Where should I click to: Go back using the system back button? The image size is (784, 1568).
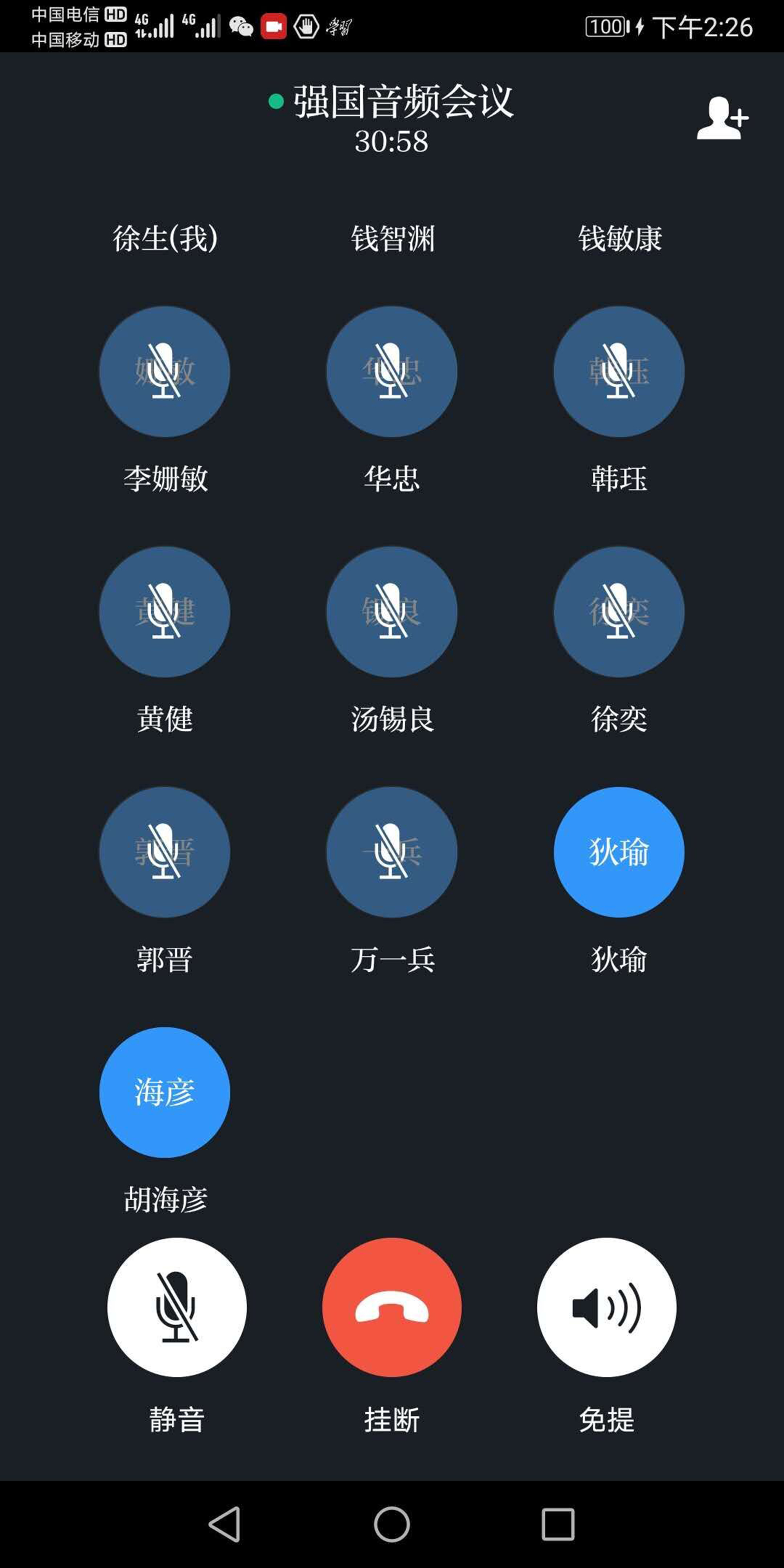(x=225, y=1525)
